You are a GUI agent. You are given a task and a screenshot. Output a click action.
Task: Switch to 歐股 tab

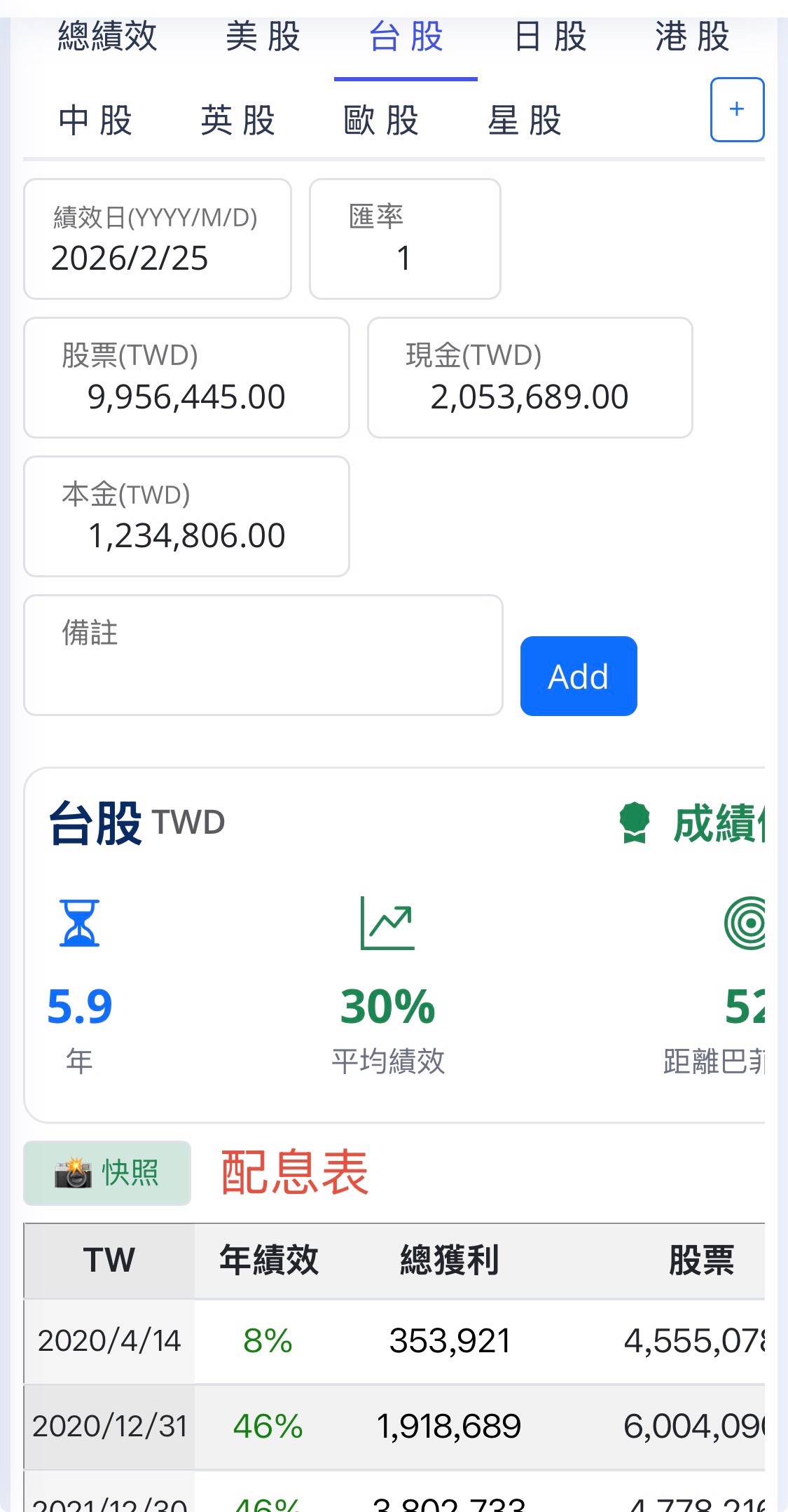point(381,121)
